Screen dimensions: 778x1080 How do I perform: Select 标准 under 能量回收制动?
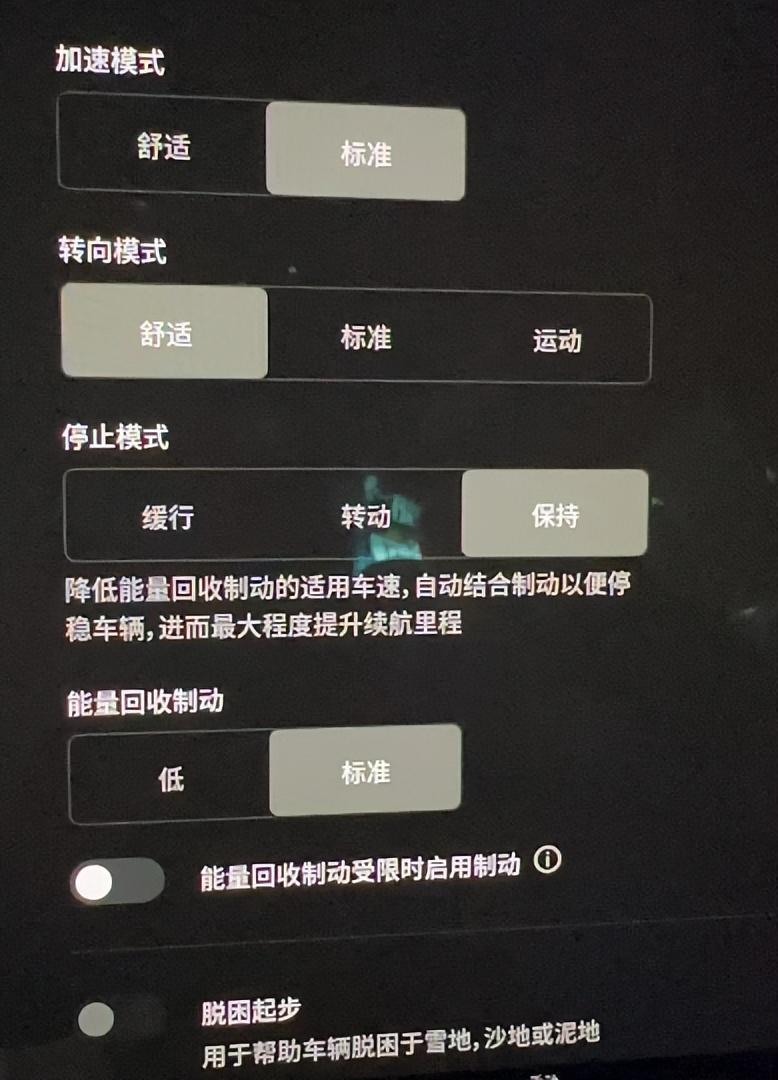pyautogui.click(x=365, y=772)
